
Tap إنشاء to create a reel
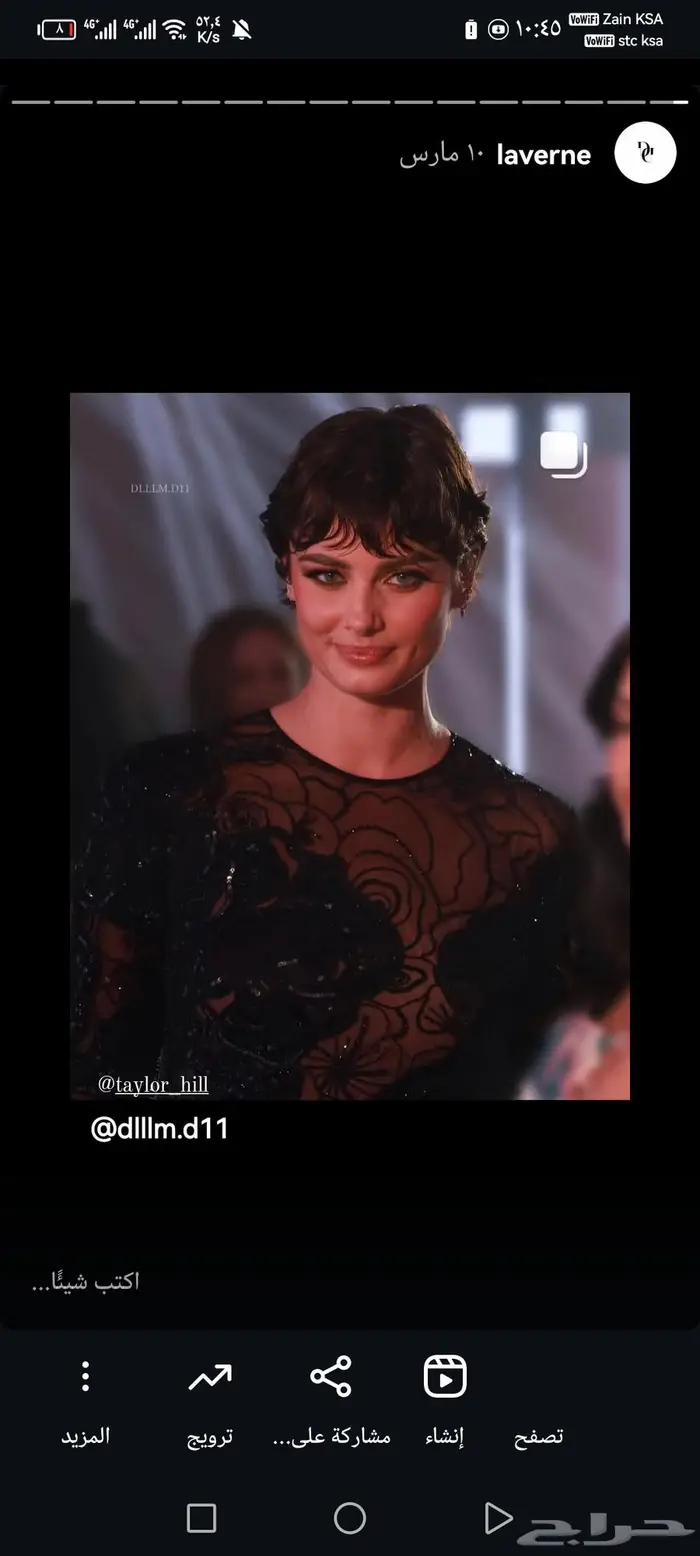(445, 1400)
